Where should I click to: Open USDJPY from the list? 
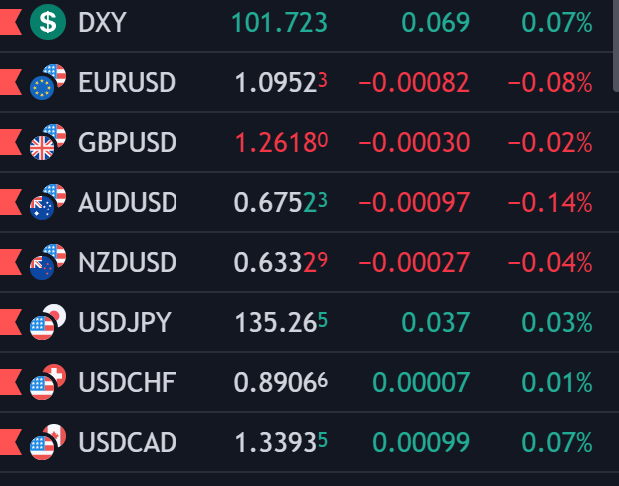124,323
